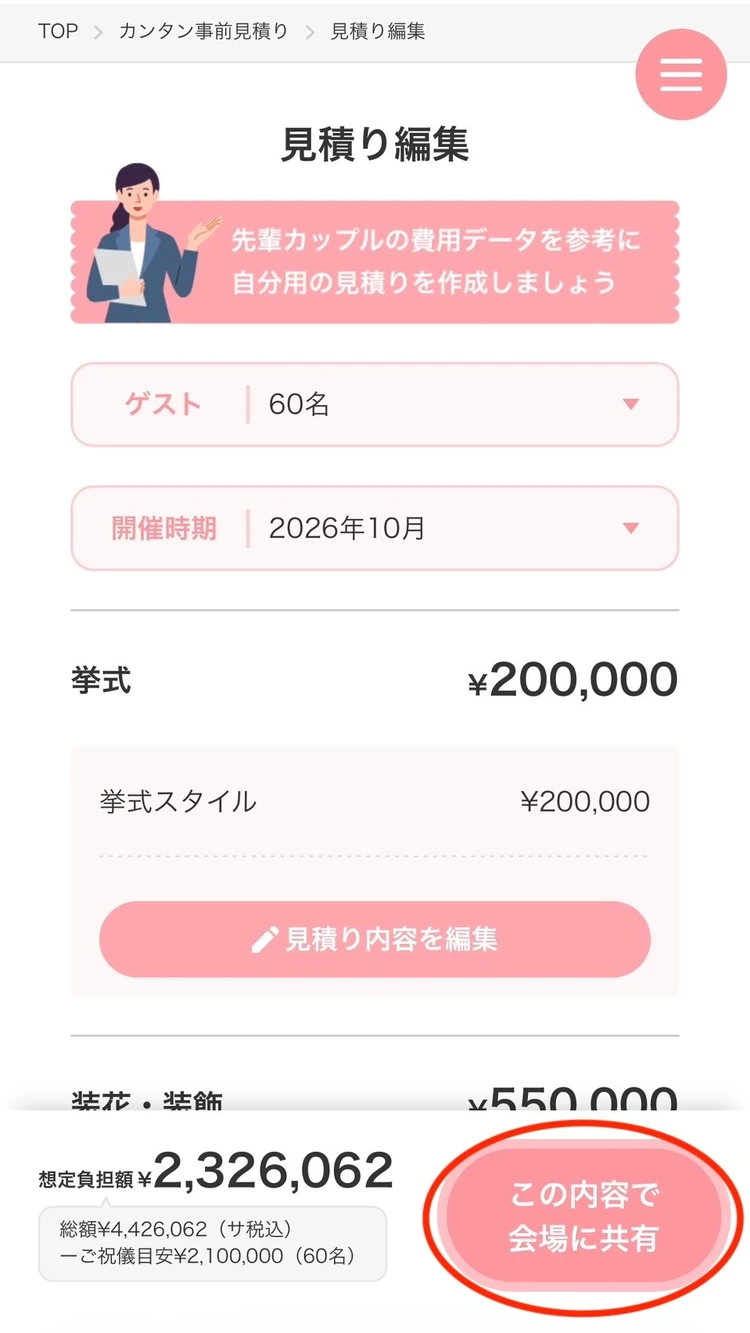Open the 開催時期 wedding date dropdown
The width and height of the screenshot is (750, 1333).
pos(374,529)
